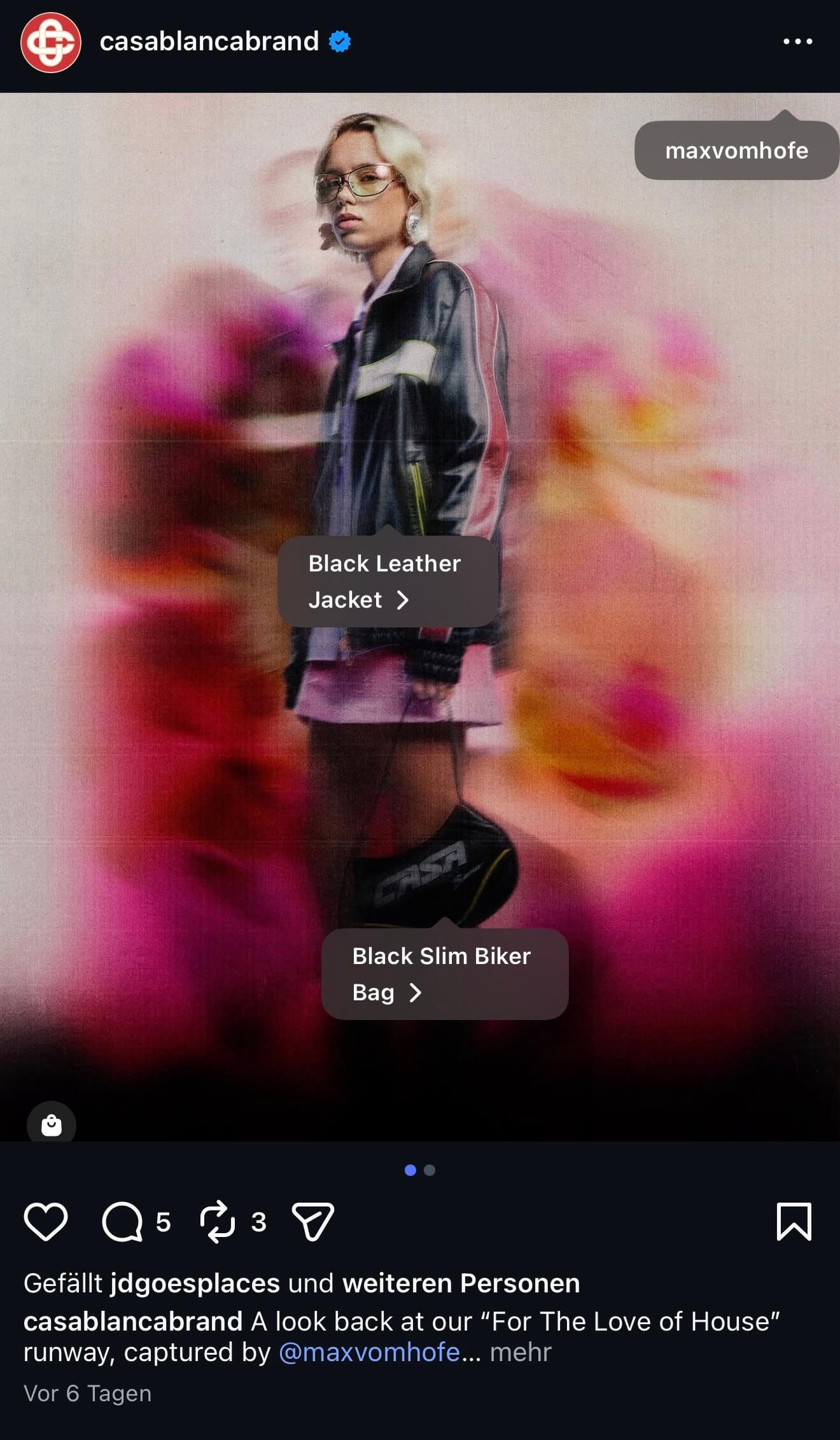840x1440 pixels.
Task: Repost this post
Action: pos(218,1221)
